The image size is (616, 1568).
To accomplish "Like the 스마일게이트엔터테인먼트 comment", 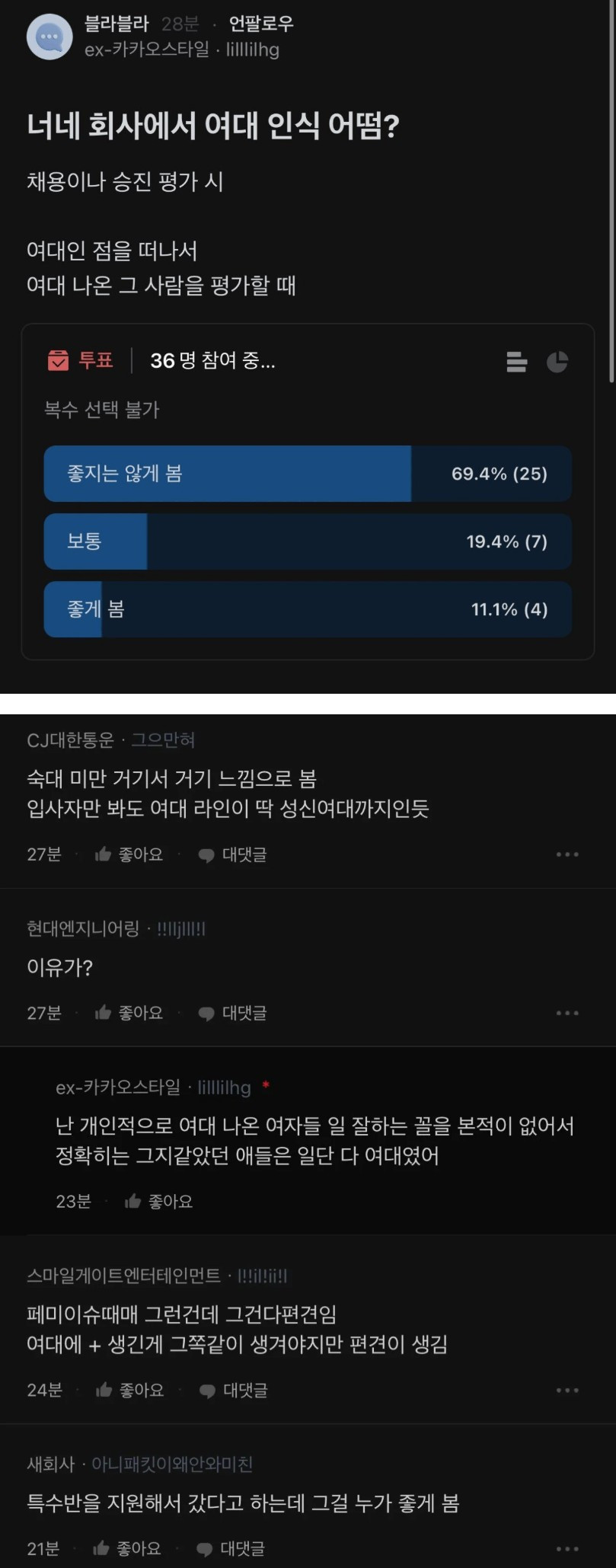I will click(130, 1390).
